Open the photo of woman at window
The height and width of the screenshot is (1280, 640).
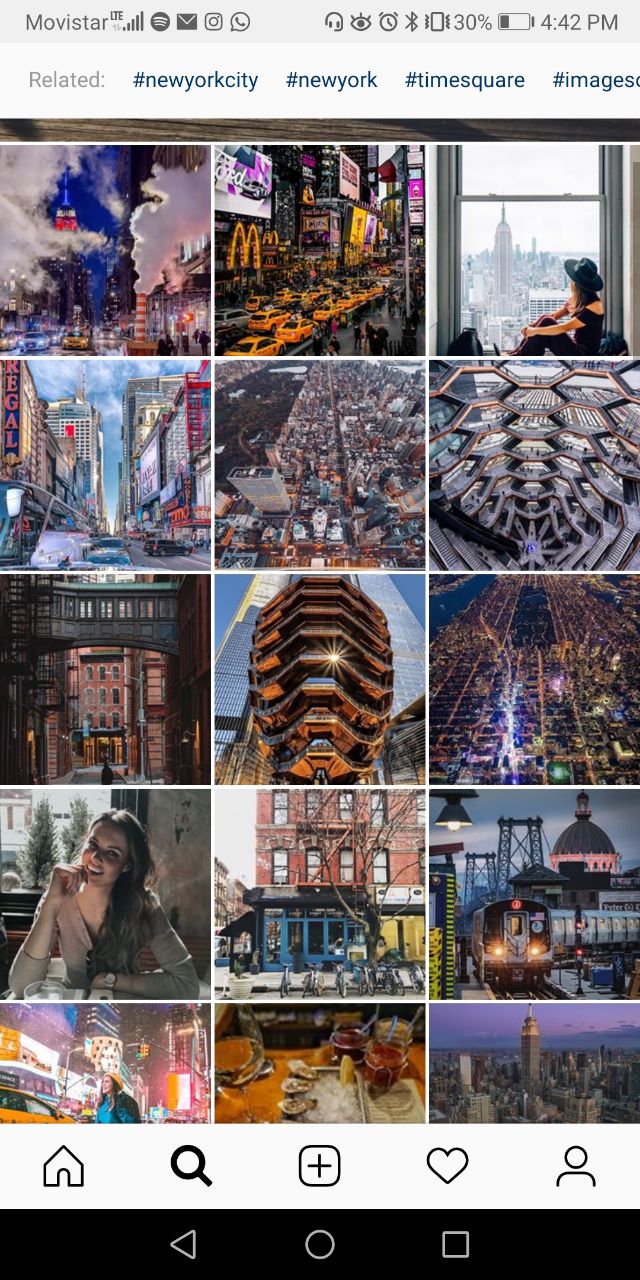[x=534, y=250]
